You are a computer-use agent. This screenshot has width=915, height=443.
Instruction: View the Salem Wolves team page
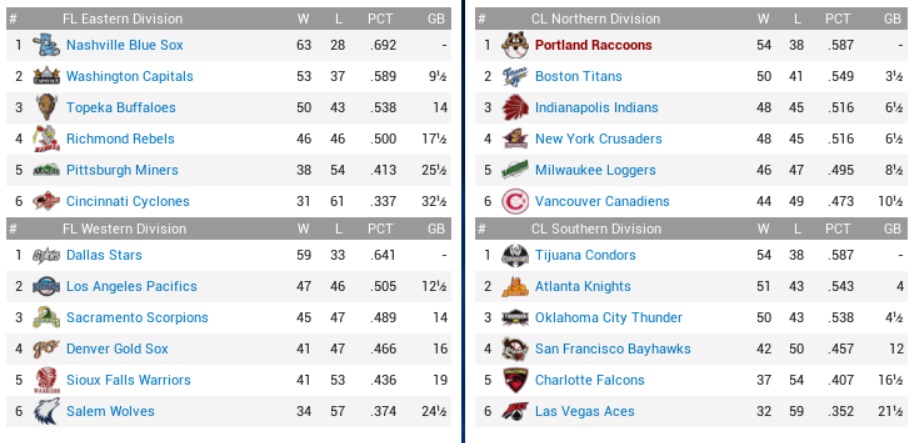click(x=110, y=411)
